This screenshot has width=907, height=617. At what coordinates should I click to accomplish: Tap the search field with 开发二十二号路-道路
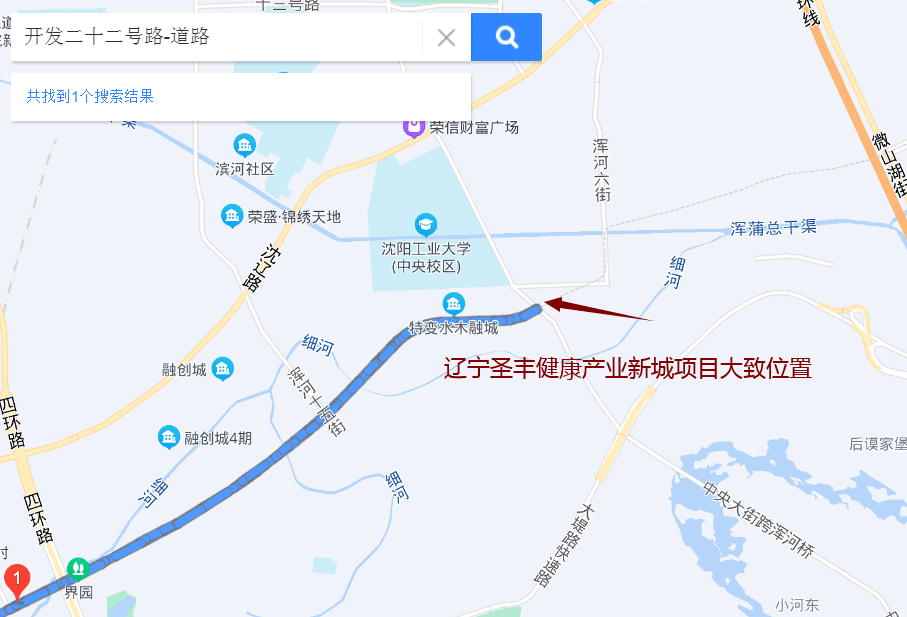tap(215, 38)
